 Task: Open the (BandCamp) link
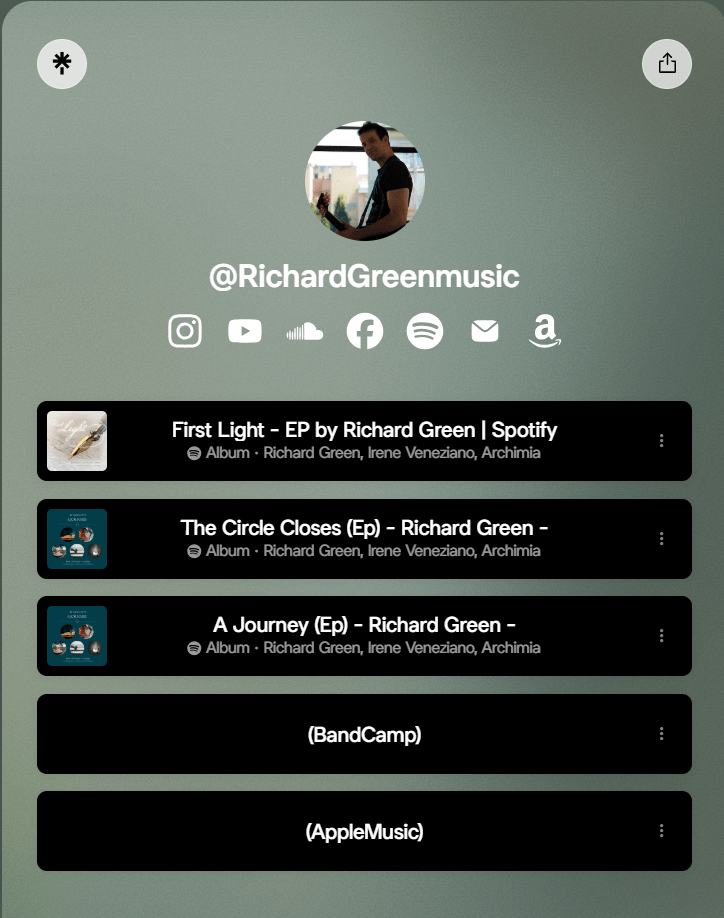click(364, 734)
